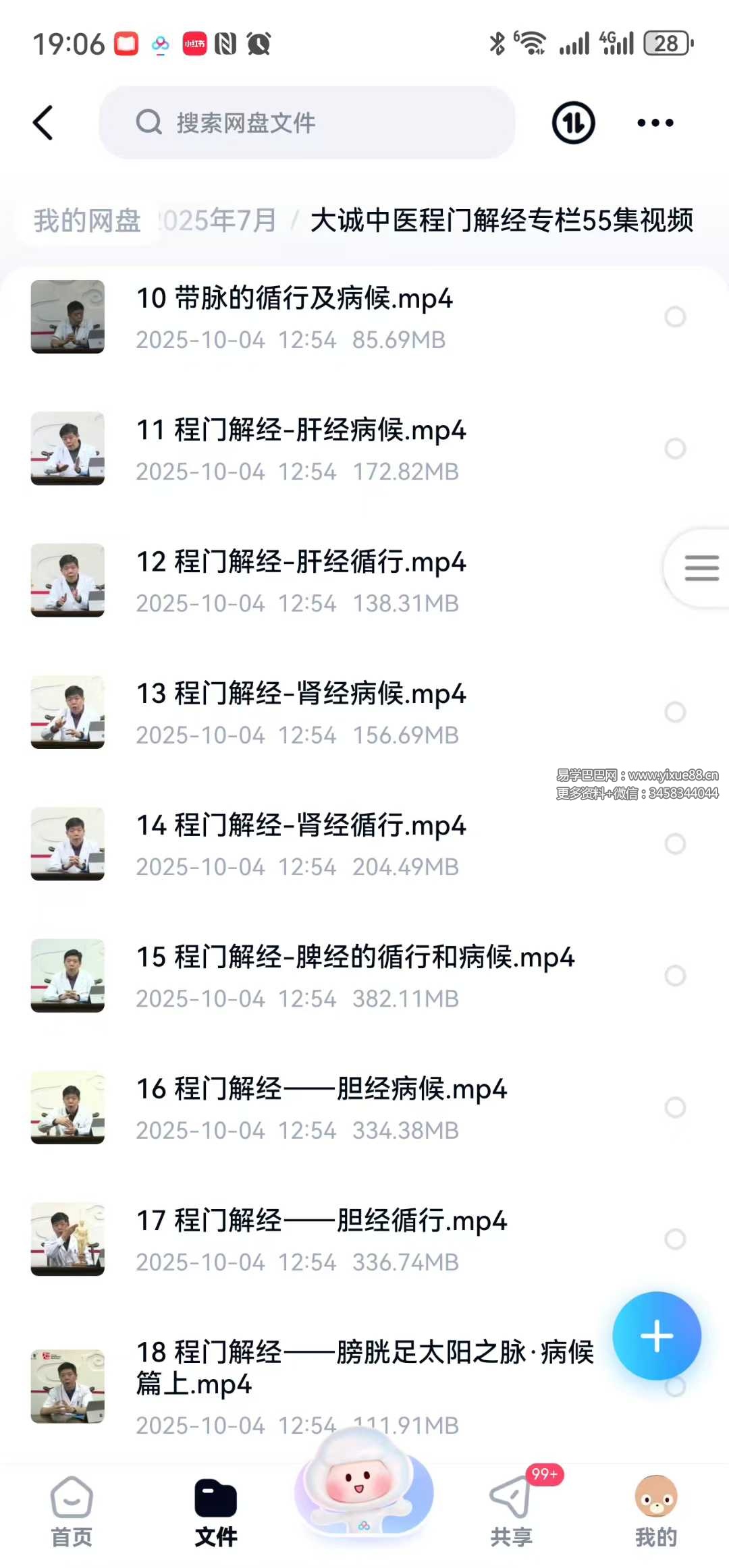Go to the 我的 tab
The height and width of the screenshot is (1568, 729).
[x=655, y=1511]
